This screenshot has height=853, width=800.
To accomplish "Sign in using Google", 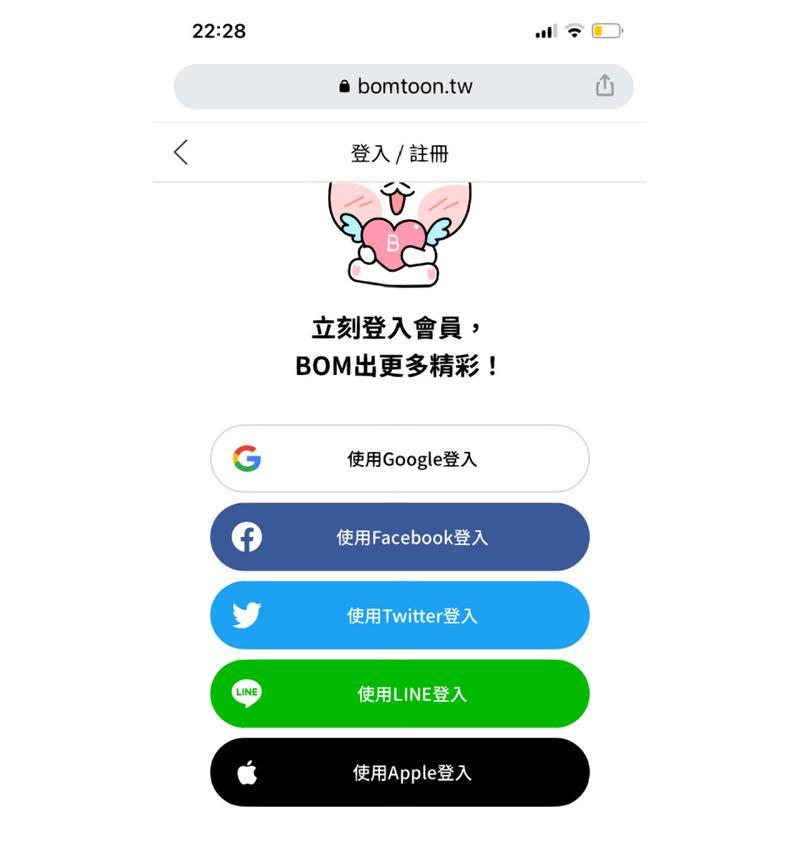I will click(400, 459).
